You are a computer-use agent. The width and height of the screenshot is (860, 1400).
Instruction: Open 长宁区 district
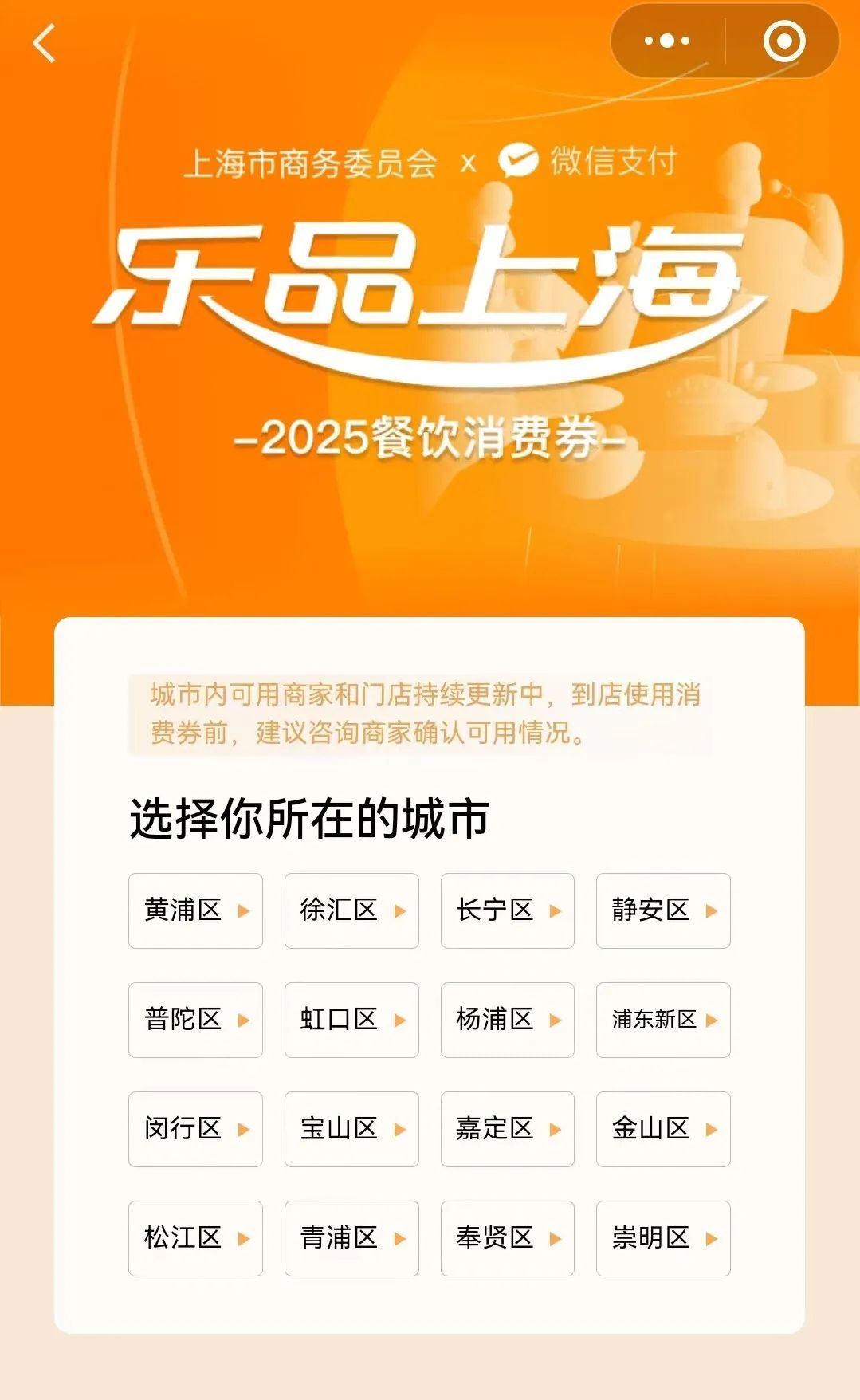click(x=507, y=910)
